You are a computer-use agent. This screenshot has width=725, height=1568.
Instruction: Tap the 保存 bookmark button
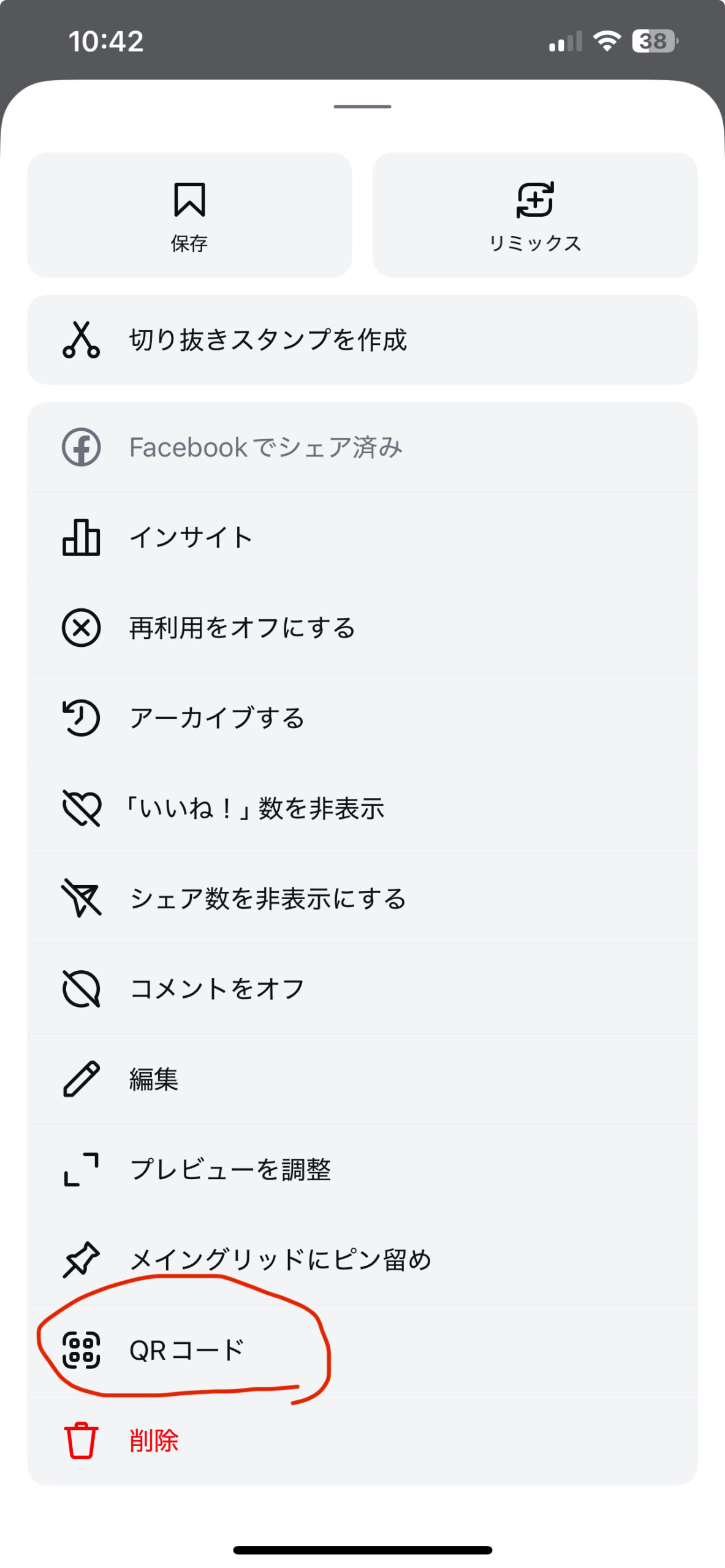tap(189, 215)
